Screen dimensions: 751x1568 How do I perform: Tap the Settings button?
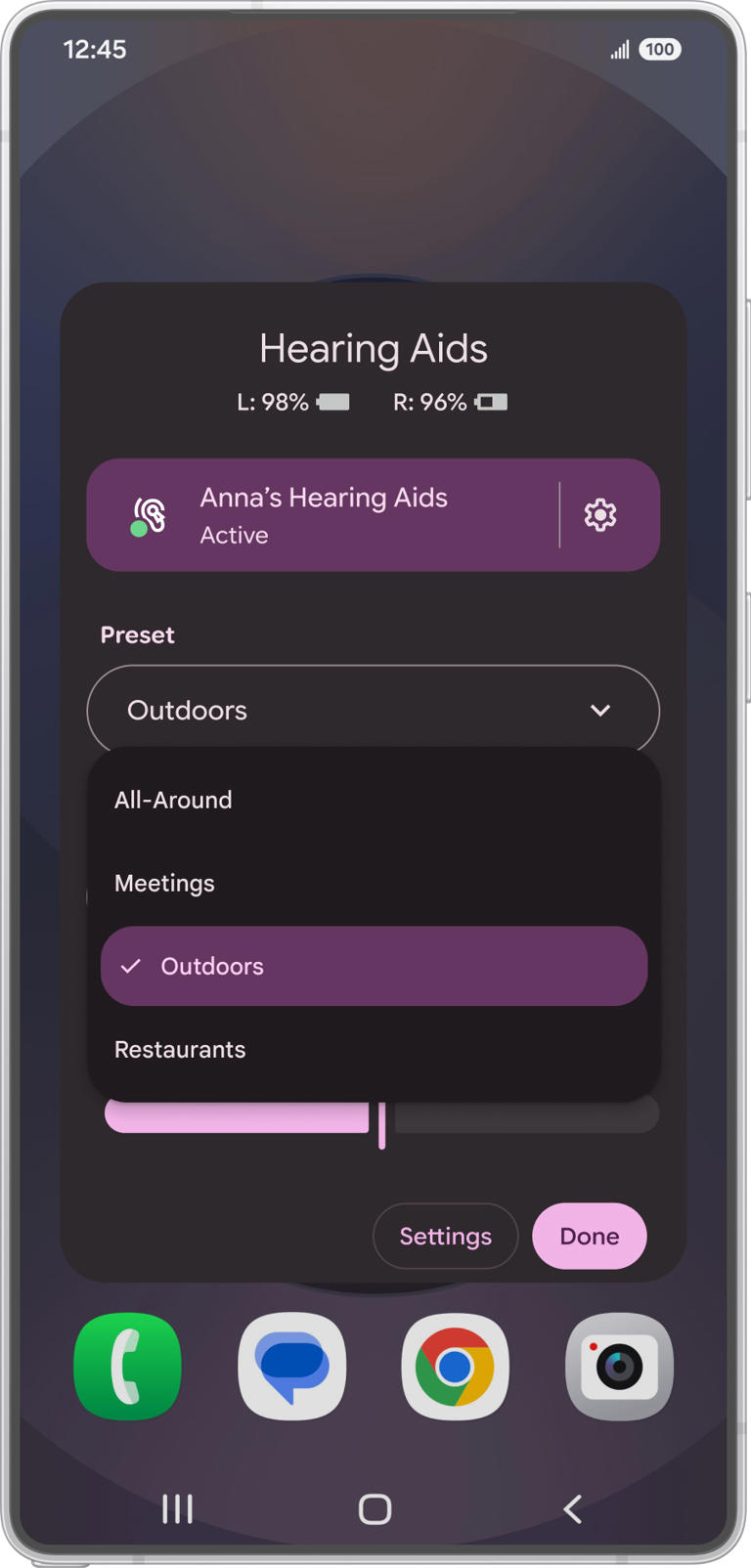[x=445, y=1236]
